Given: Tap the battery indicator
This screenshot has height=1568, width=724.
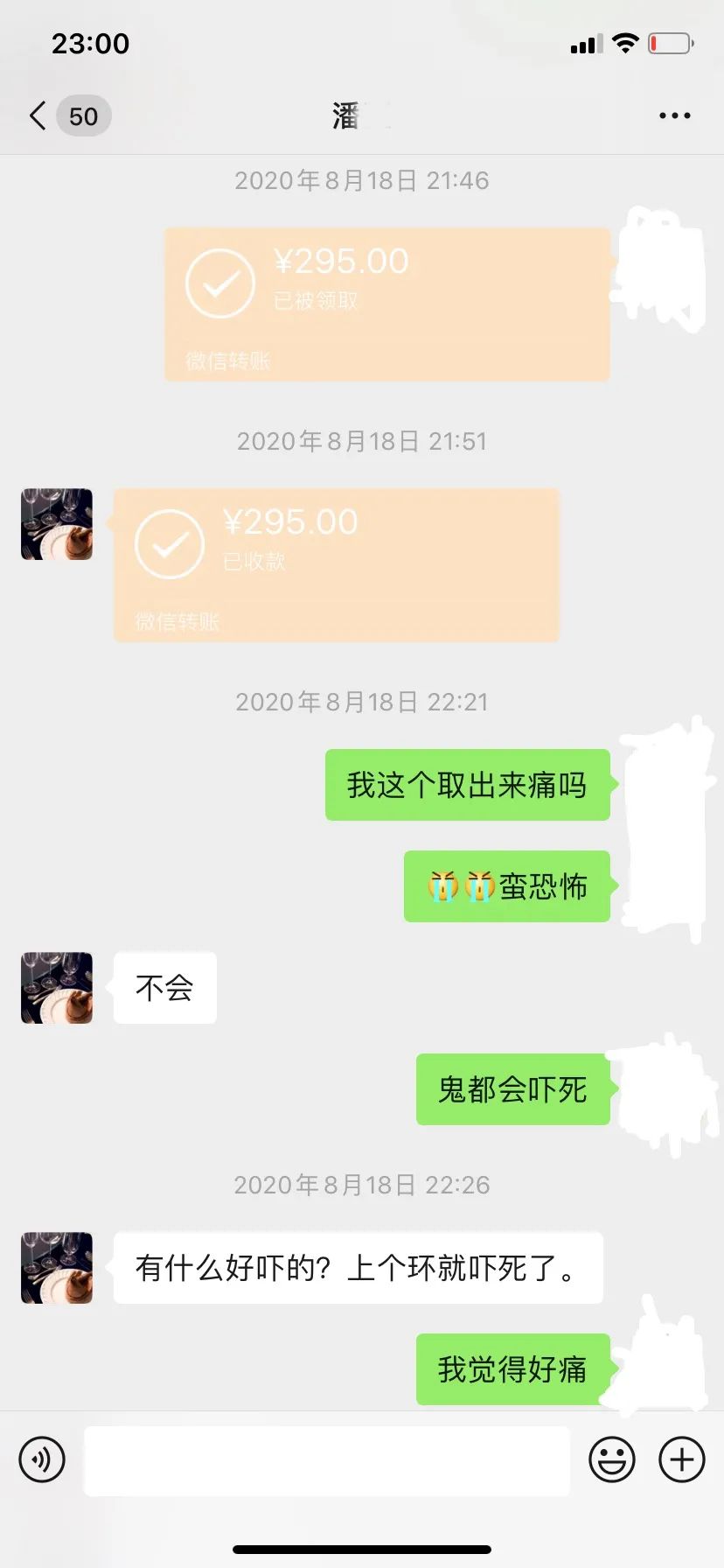Looking at the screenshot, I should 671,42.
